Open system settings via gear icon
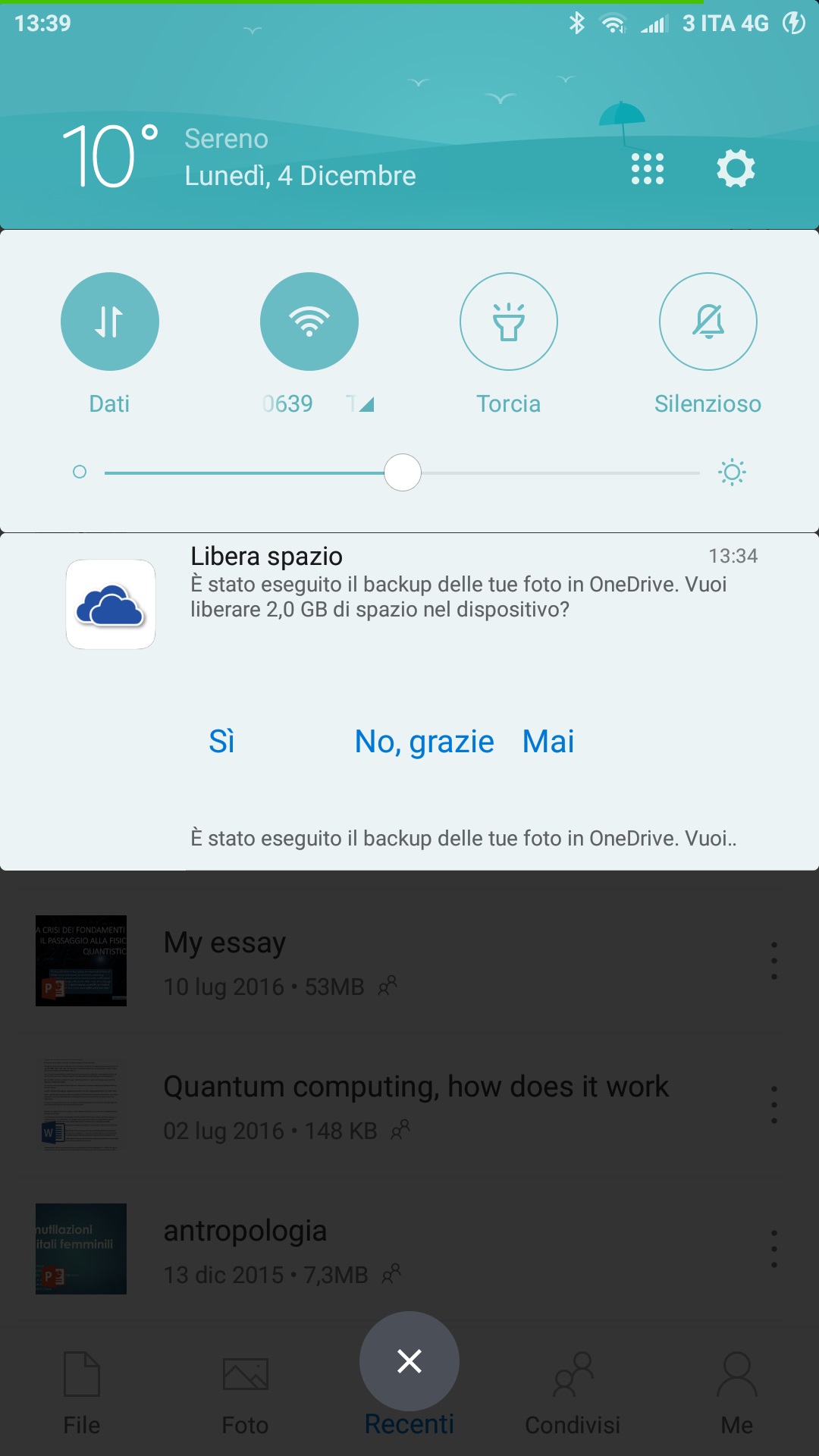 click(736, 168)
